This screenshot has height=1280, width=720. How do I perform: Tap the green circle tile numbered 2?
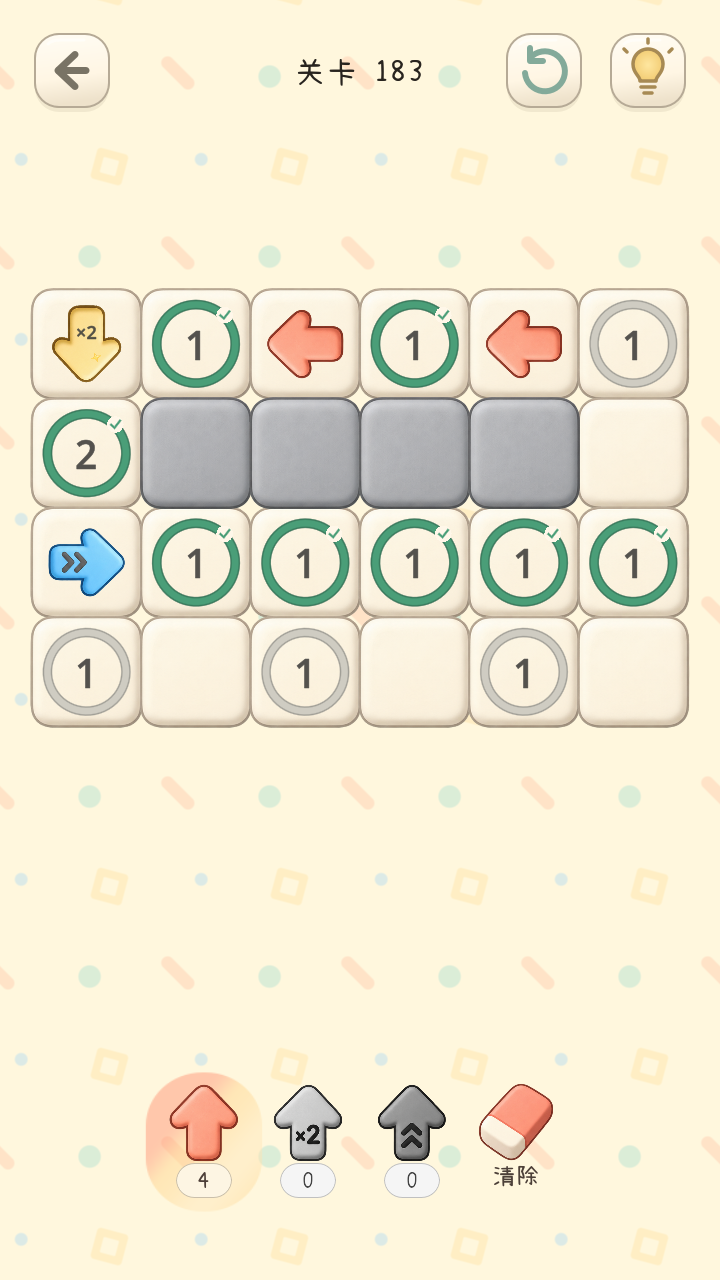click(87, 453)
